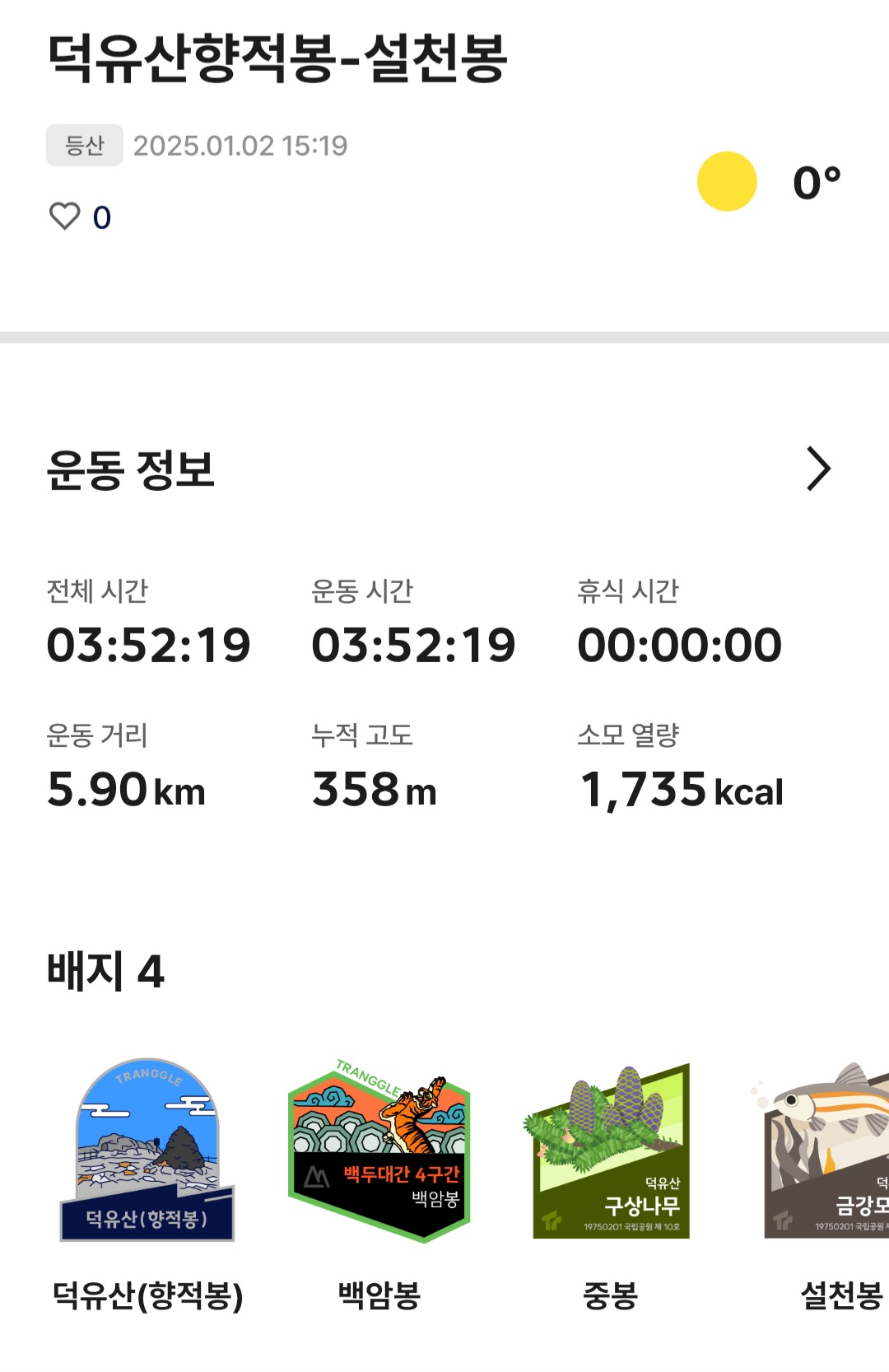Tap the 0° temperature reading
889x1372 pixels.
click(x=819, y=182)
